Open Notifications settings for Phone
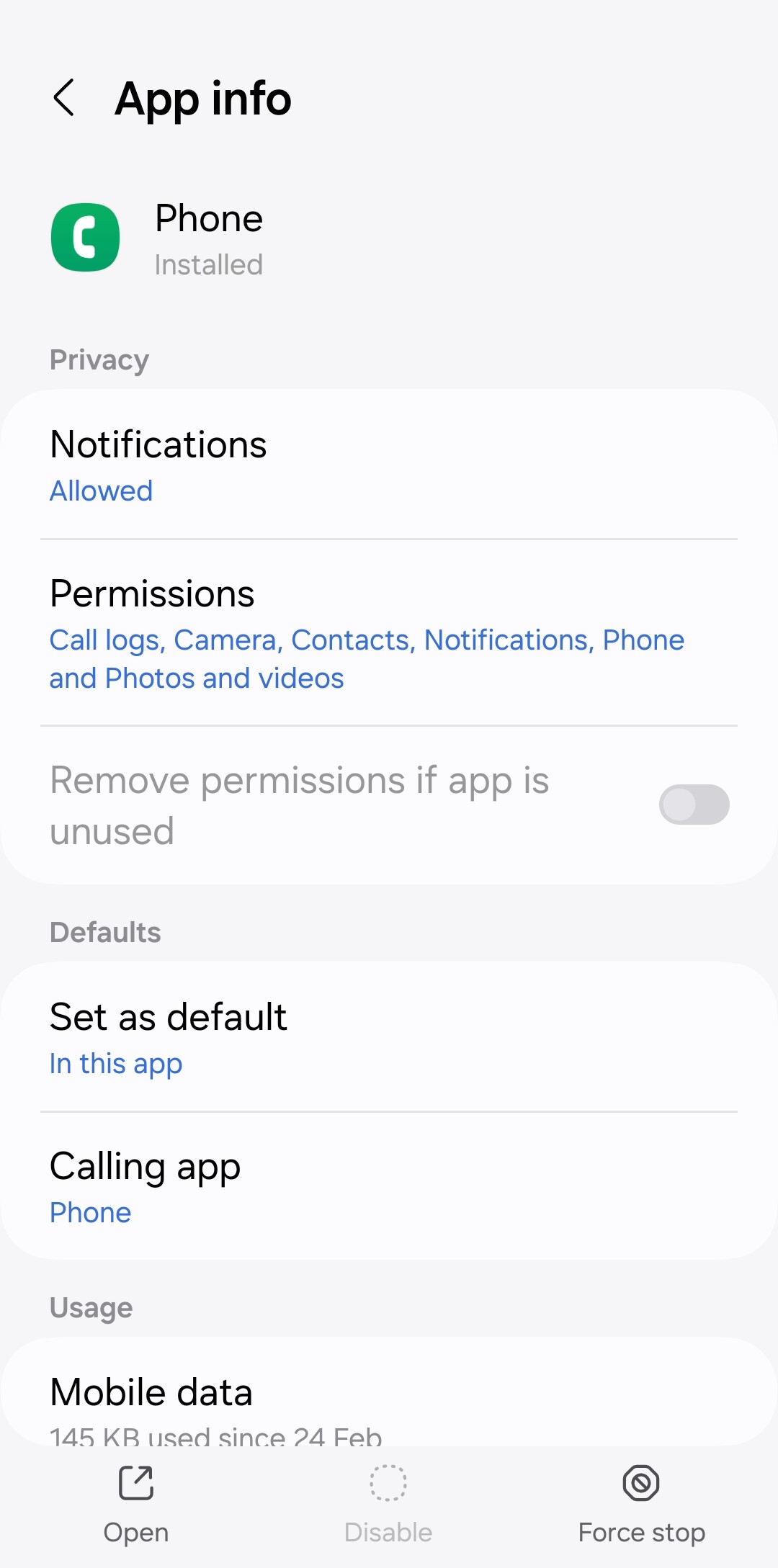This screenshot has height=1568, width=778. click(x=389, y=465)
